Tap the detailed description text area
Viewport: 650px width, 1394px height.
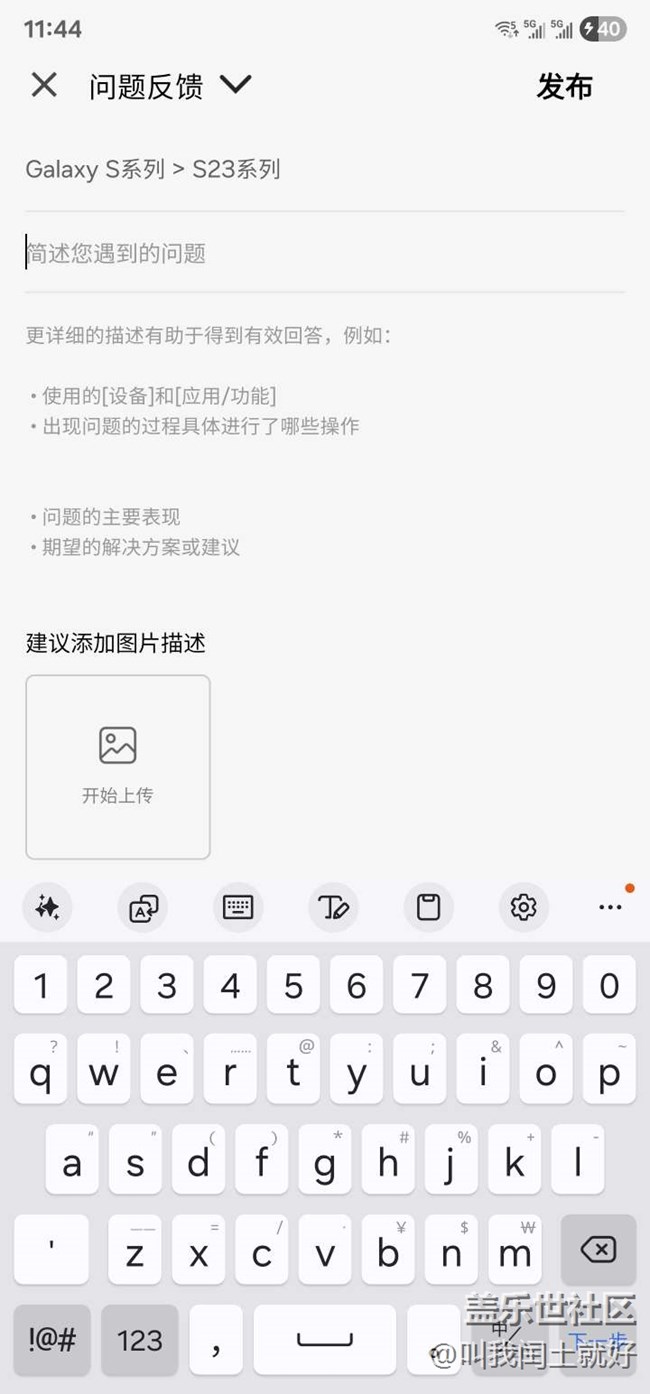click(325, 440)
